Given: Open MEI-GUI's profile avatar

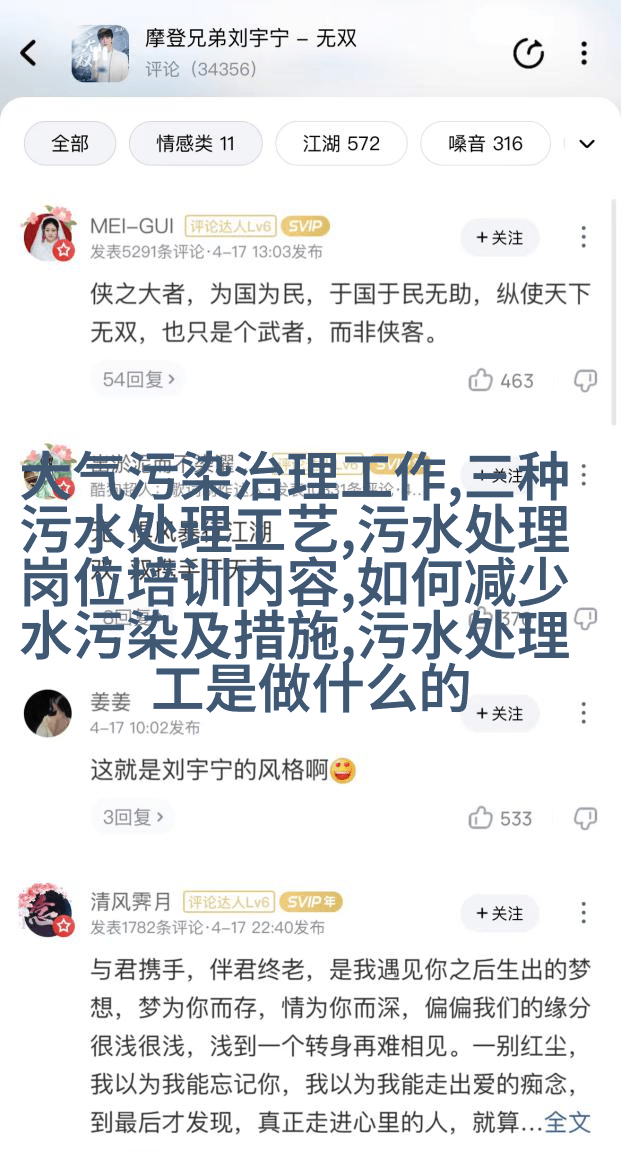Looking at the screenshot, I should coord(48,236).
